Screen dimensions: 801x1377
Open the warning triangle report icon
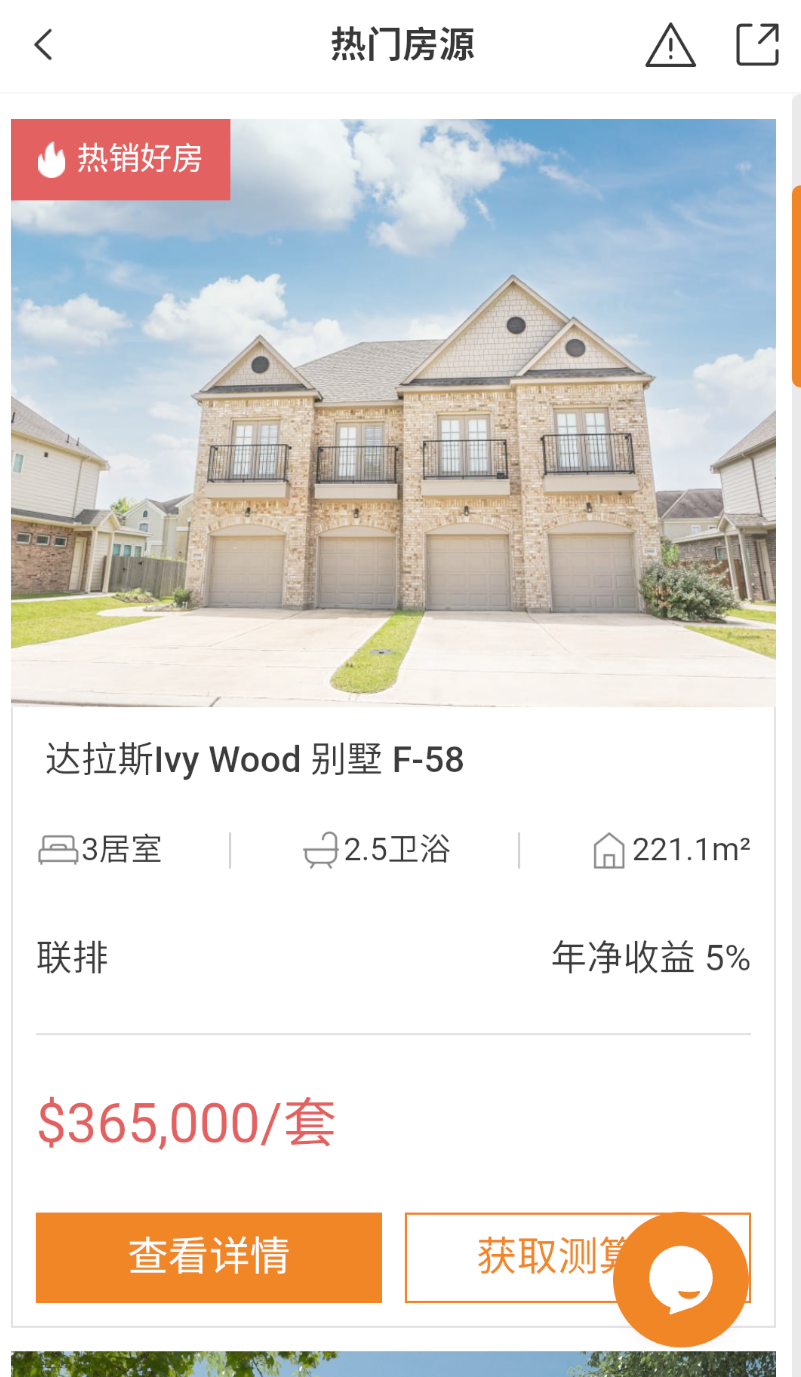(670, 46)
